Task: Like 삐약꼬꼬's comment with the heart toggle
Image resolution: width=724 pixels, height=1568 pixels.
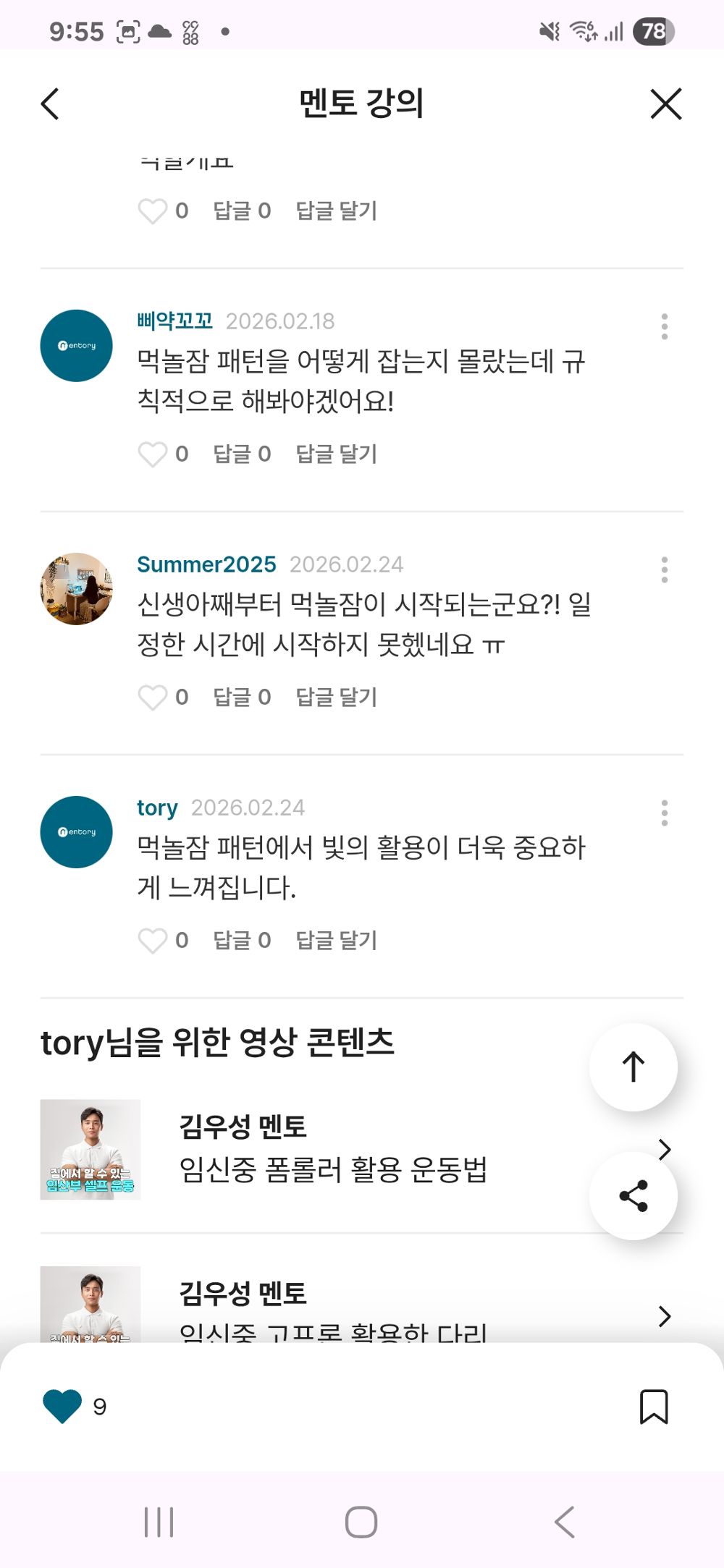Action: point(154,453)
